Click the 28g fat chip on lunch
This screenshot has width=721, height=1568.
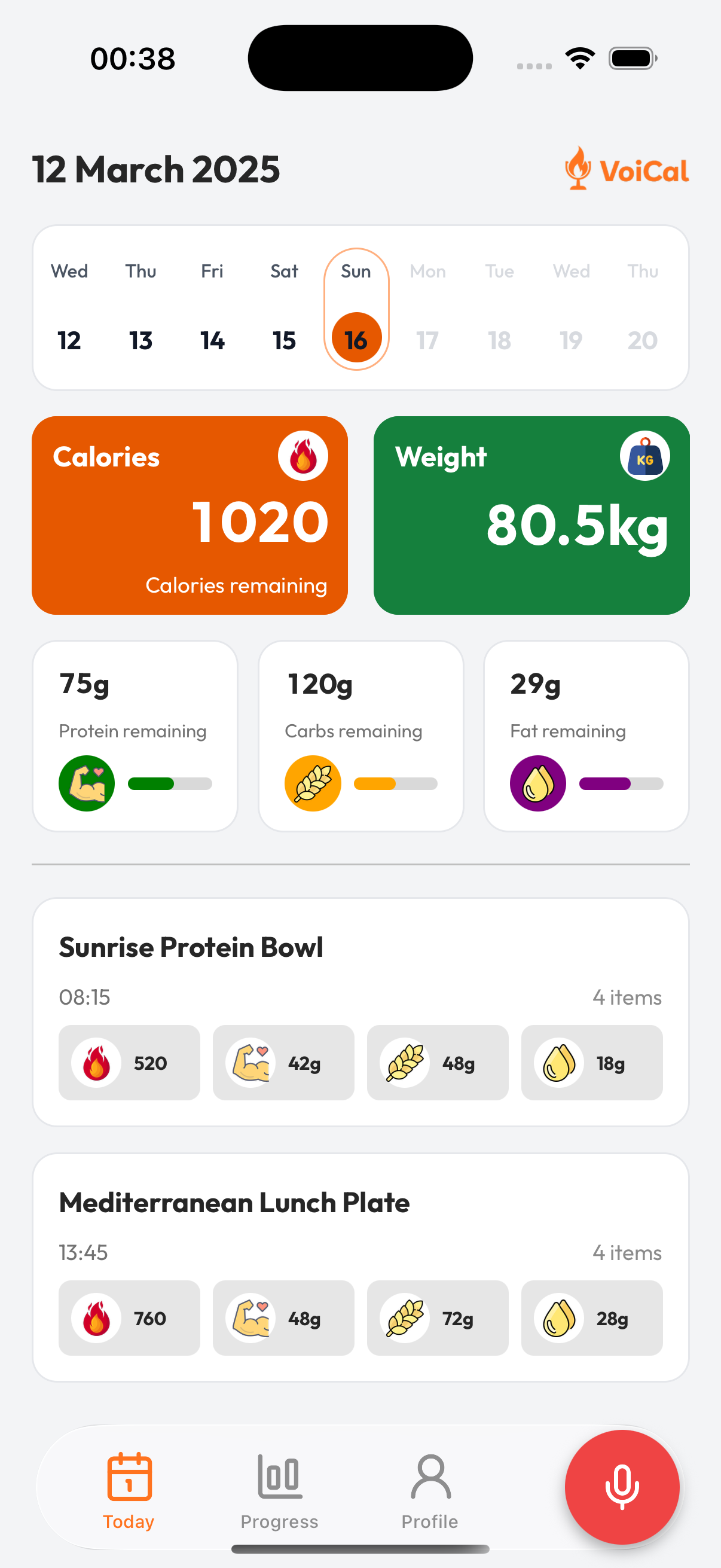[591, 1319]
